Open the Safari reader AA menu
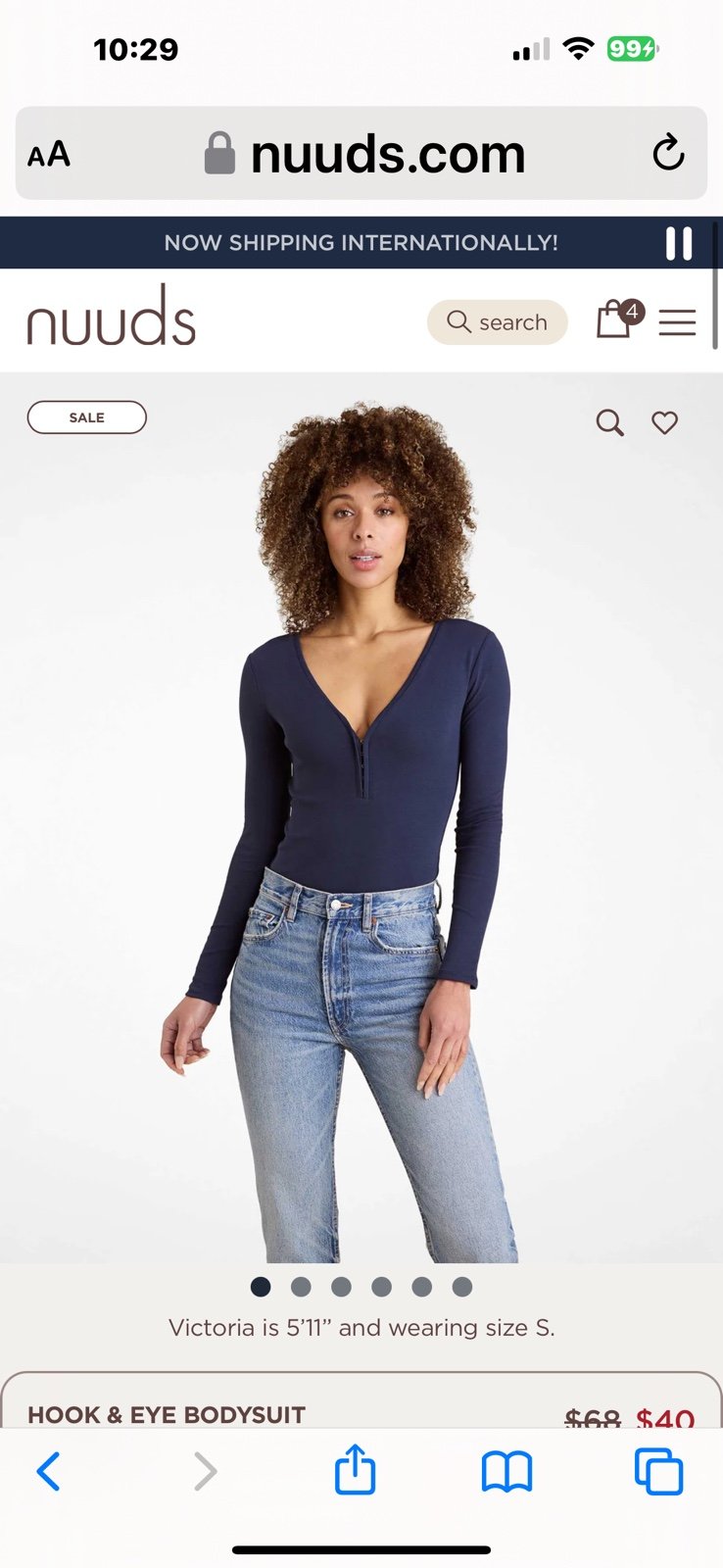723x1568 pixels. click(49, 154)
